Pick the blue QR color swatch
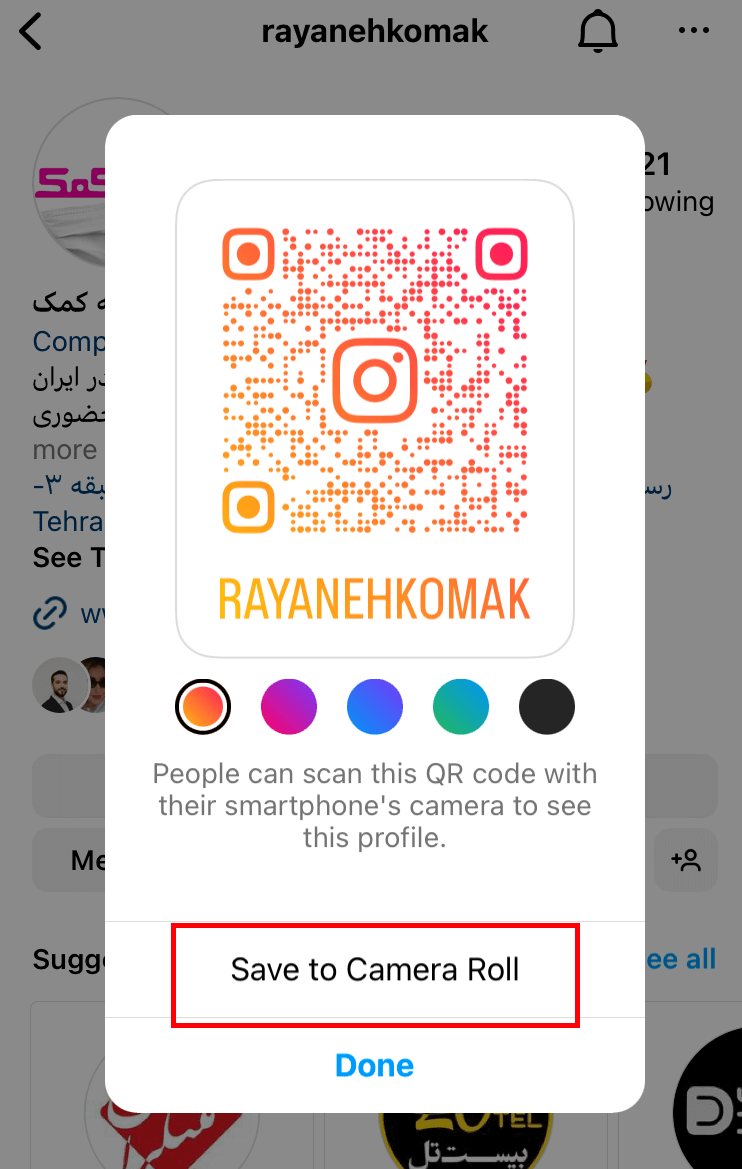This screenshot has width=742, height=1169. click(375, 708)
